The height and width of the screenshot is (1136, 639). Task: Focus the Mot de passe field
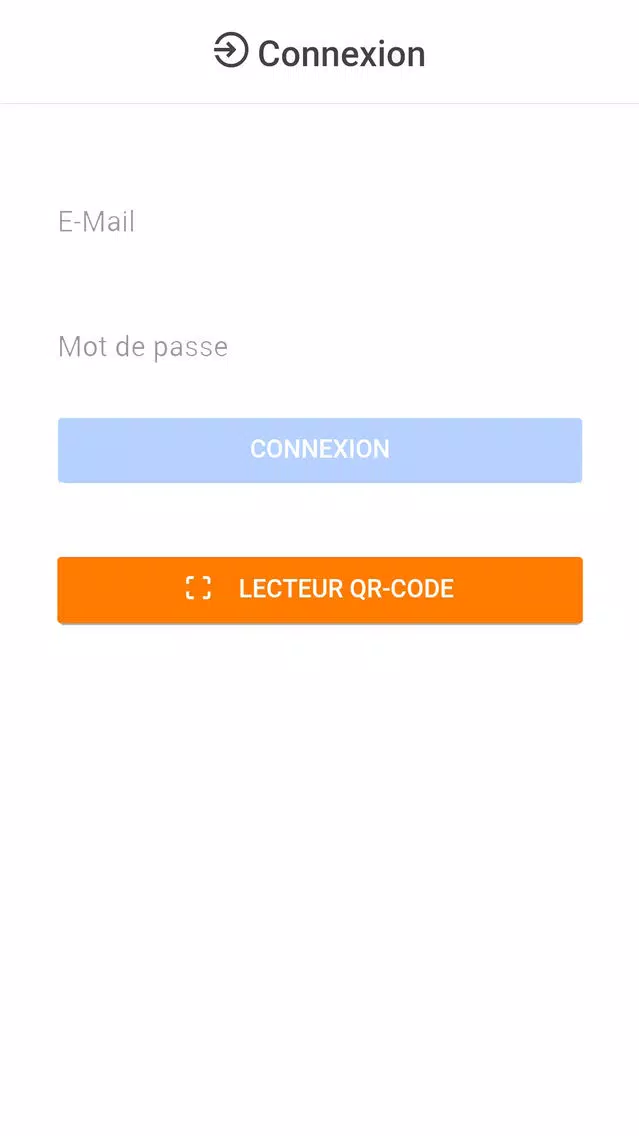click(x=320, y=347)
